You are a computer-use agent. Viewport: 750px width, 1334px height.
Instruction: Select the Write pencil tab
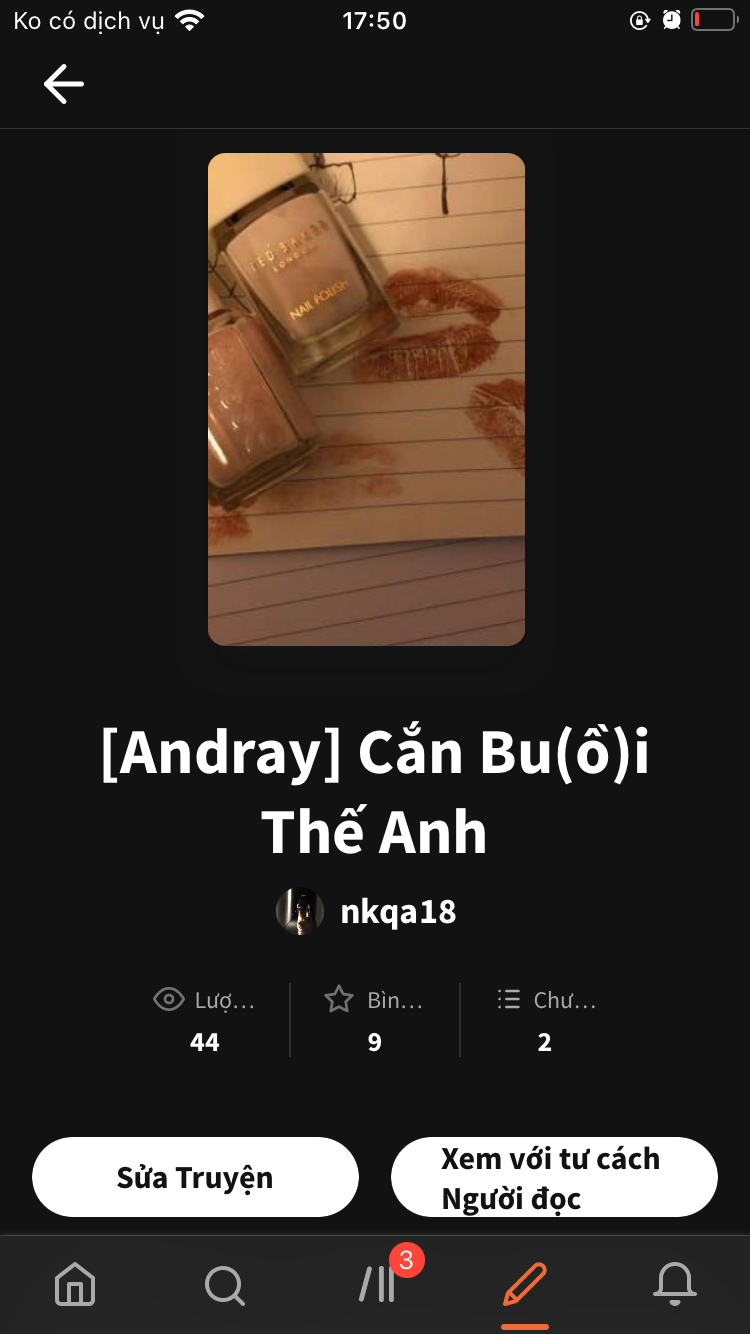pyautogui.click(x=525, y=1283)
